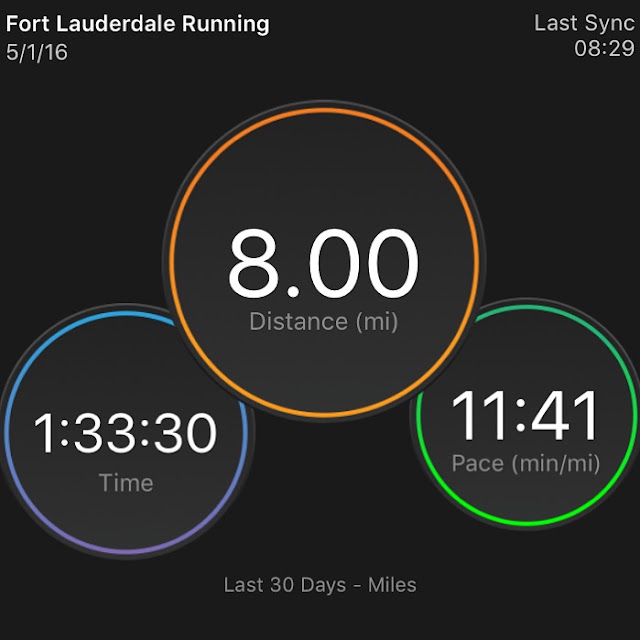Open the 1:33:30 Time circle
This screenshot has height=640, width=640.
tap(126, 432)
